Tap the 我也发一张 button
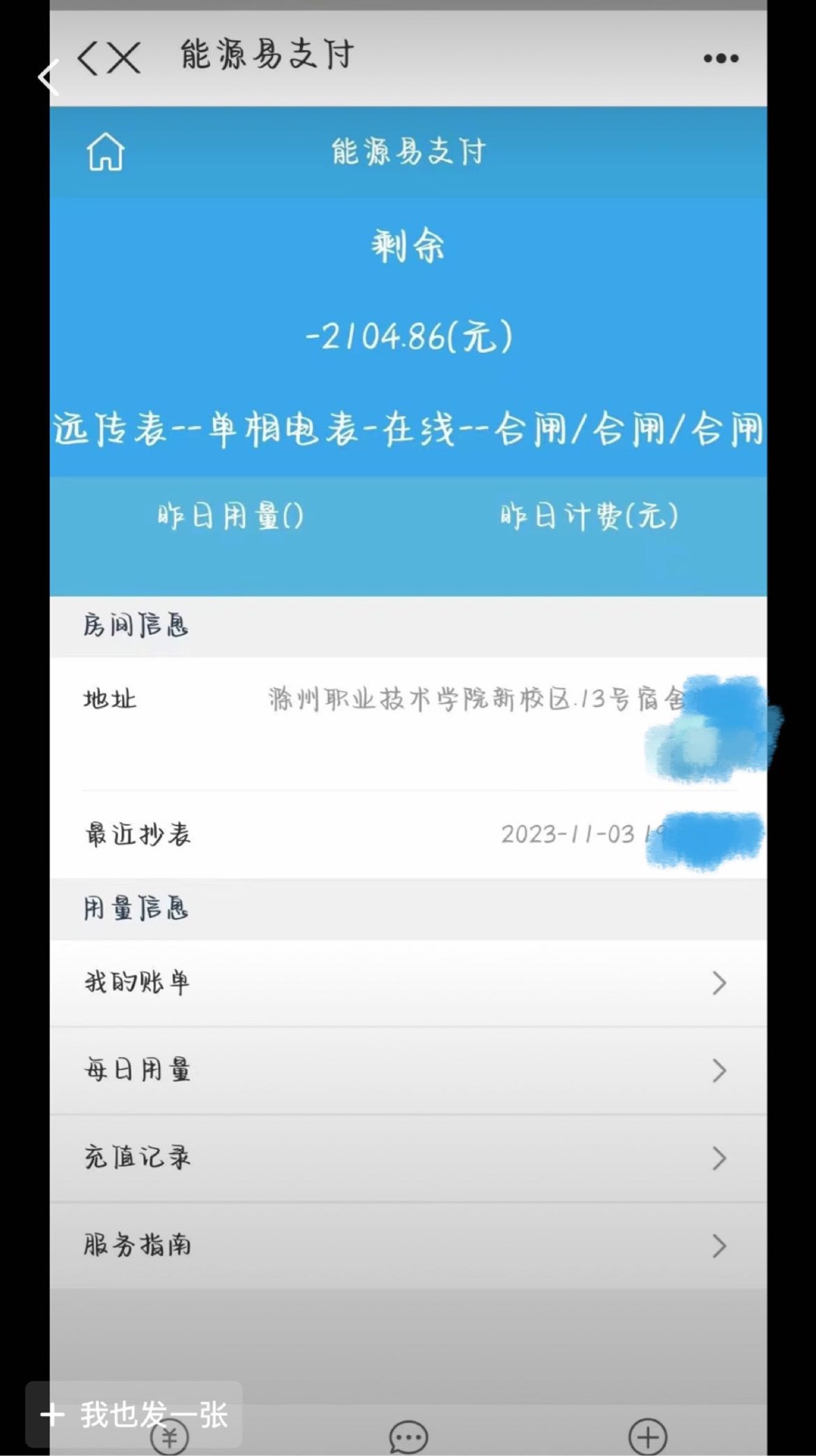The height and width of the screenshot is (1456, 816). pos(134,1414)
